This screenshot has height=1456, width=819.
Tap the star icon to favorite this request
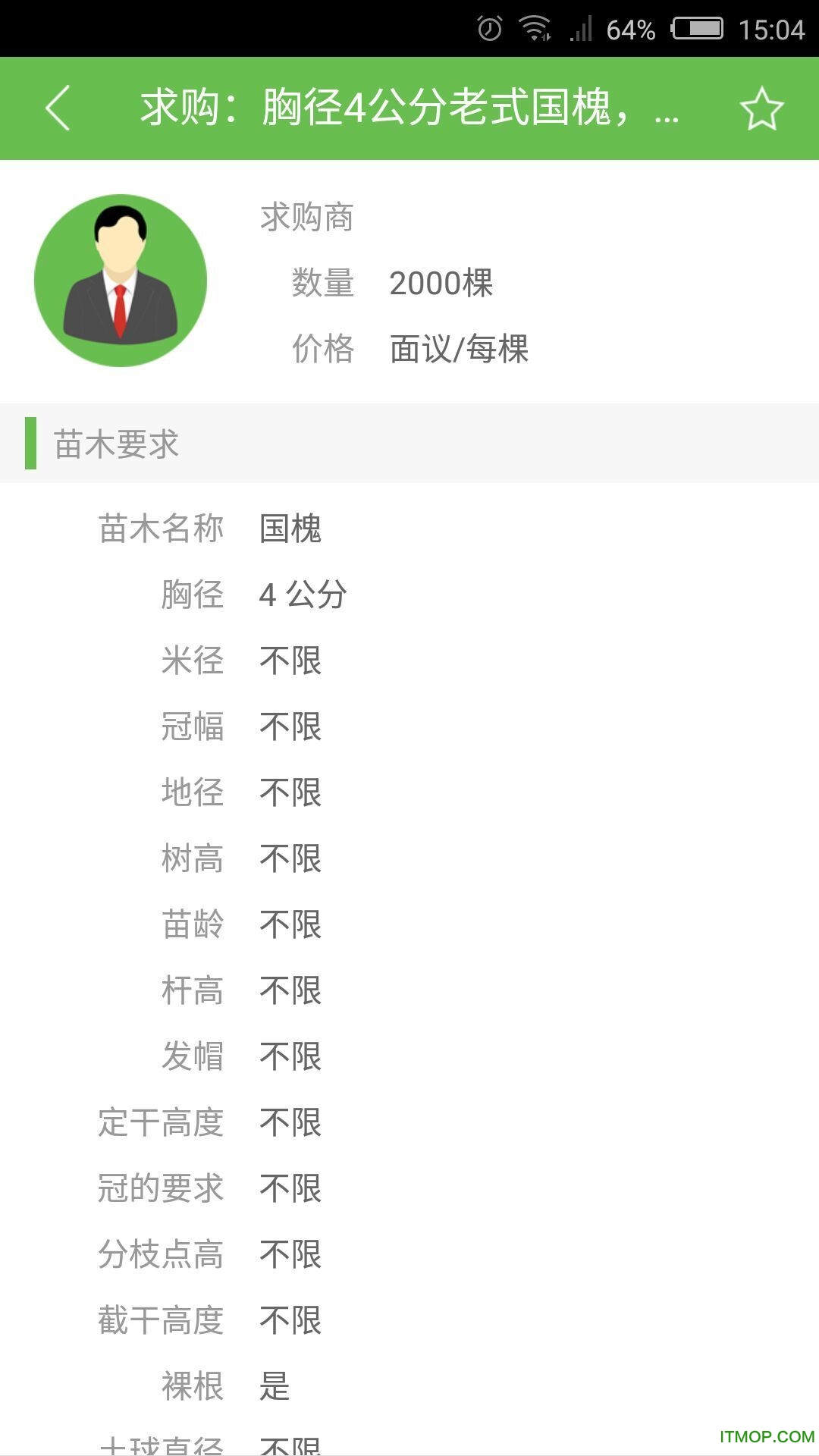[x=761, y=108]
